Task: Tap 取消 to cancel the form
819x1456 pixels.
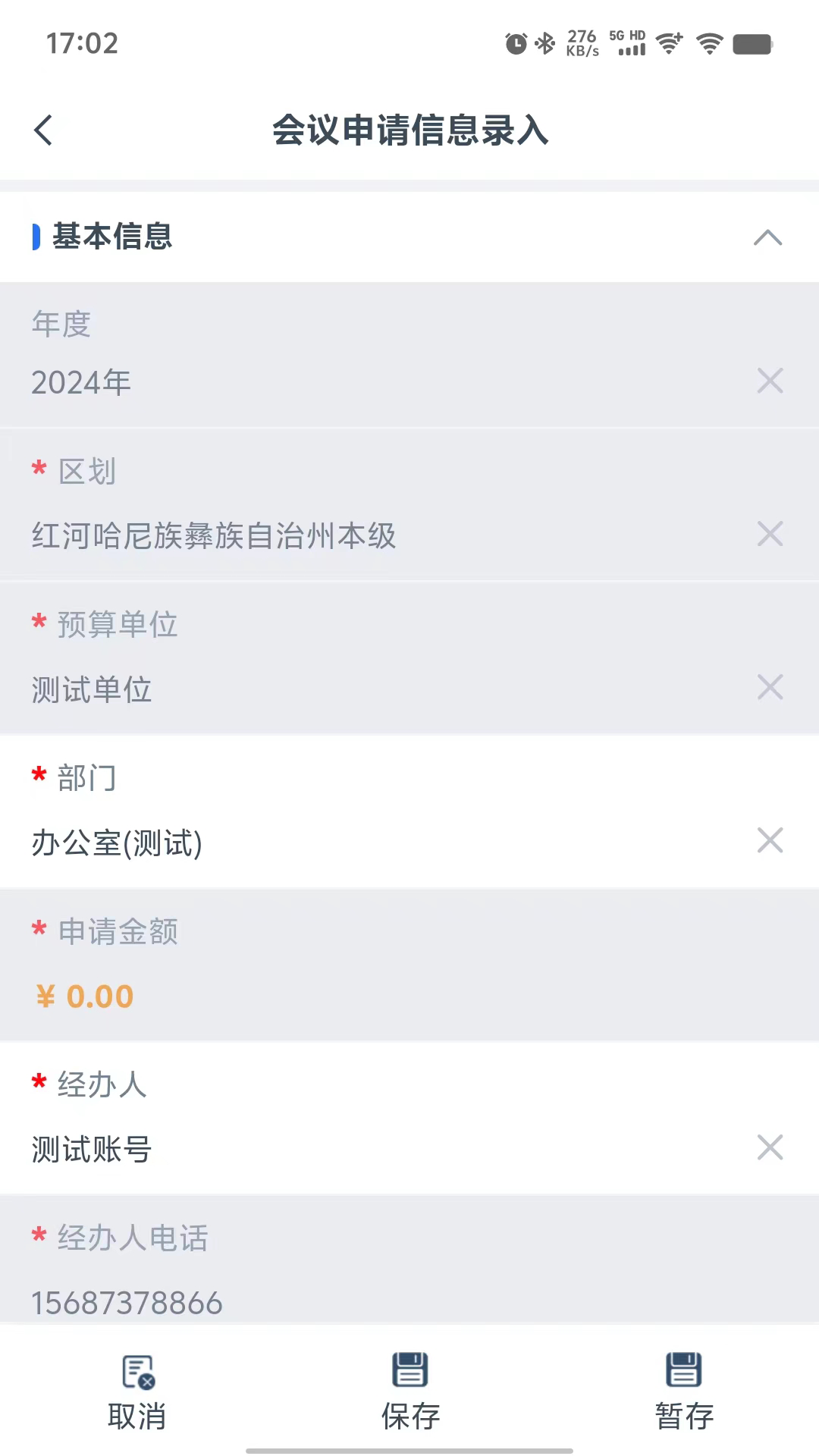Action: point(136,1392)
